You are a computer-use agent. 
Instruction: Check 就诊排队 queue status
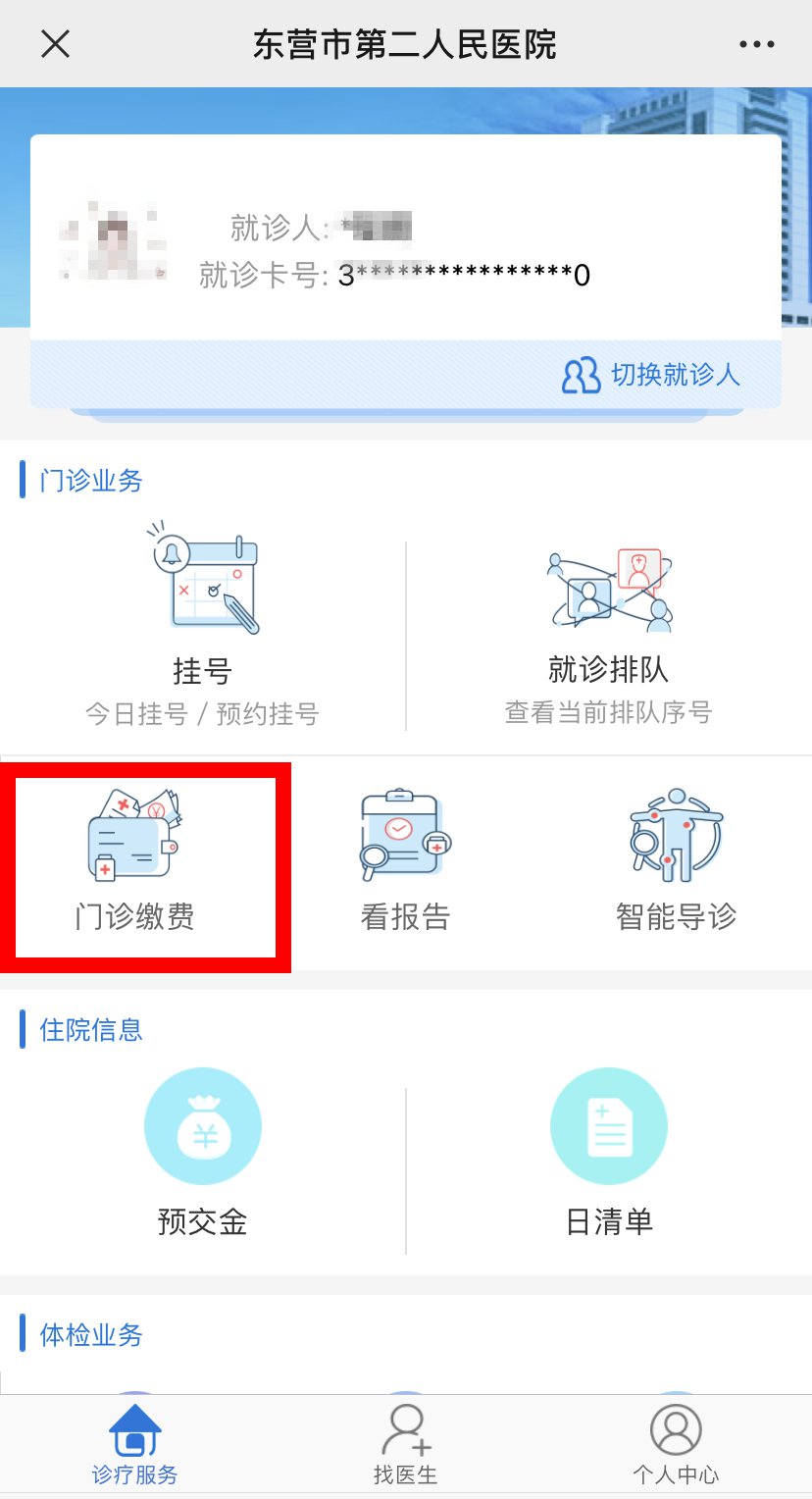coord(608,628)
